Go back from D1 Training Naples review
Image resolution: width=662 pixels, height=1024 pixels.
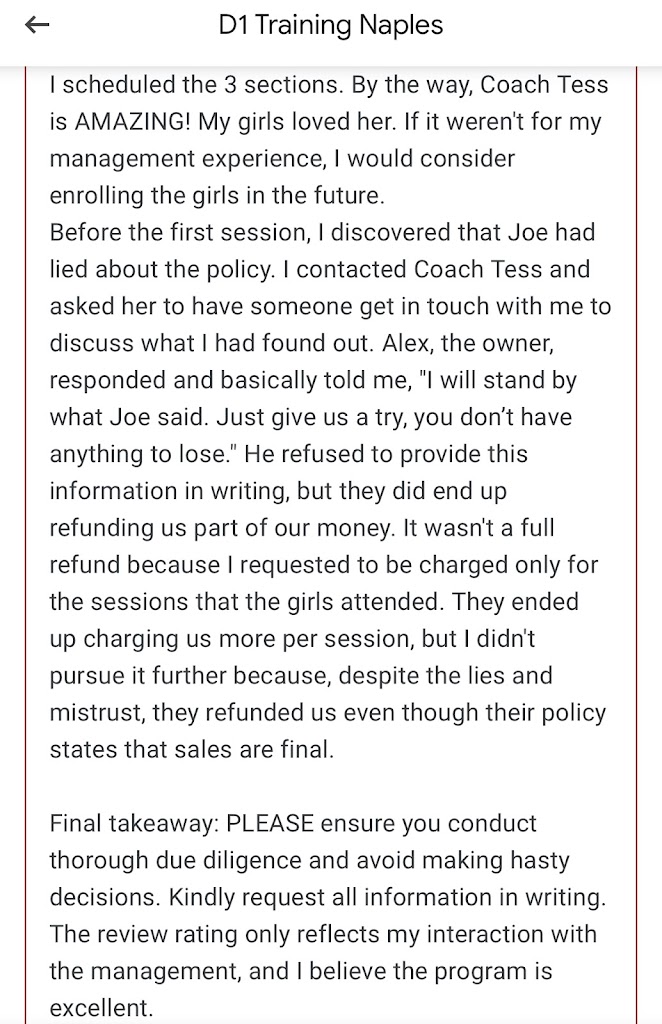37,26
